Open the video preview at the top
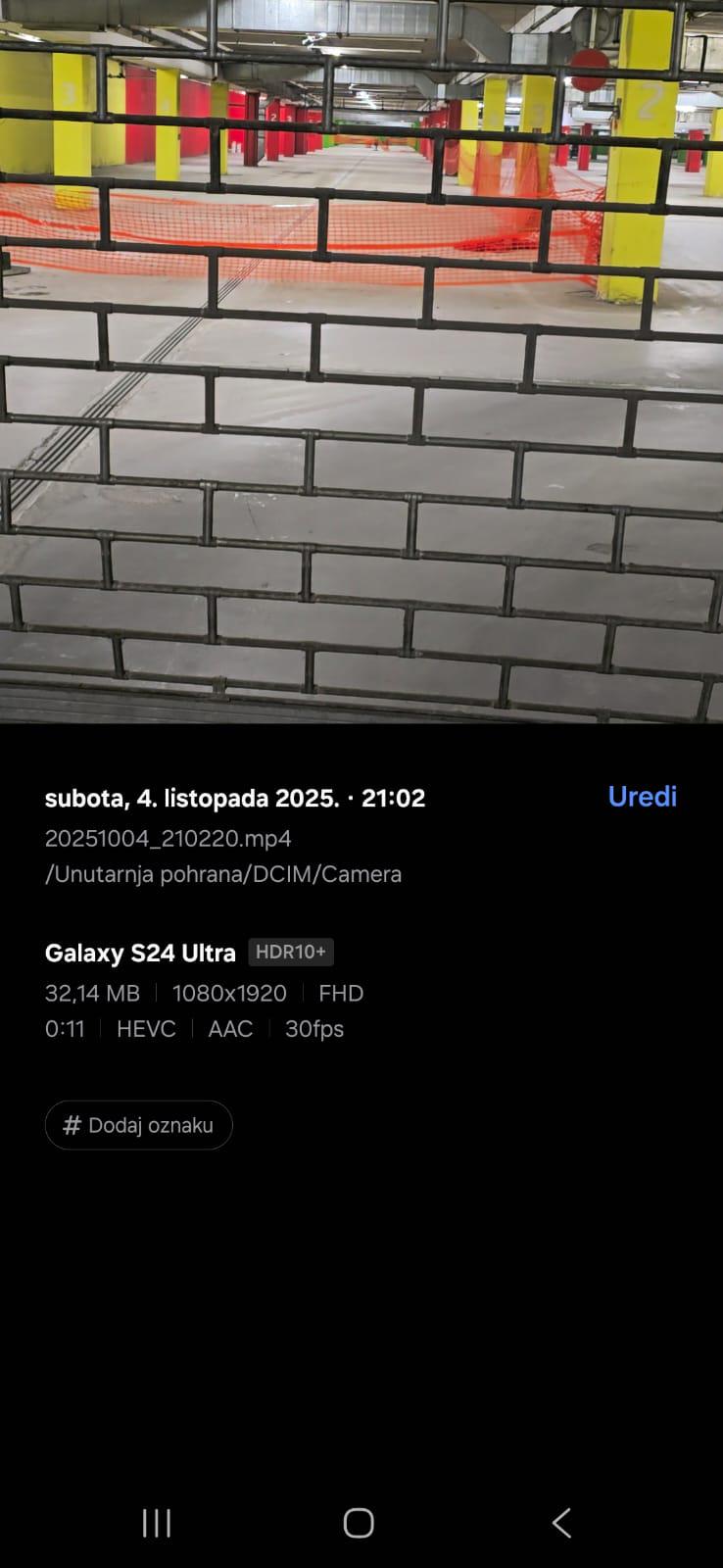723x1568 pixels. coord(361,361)
